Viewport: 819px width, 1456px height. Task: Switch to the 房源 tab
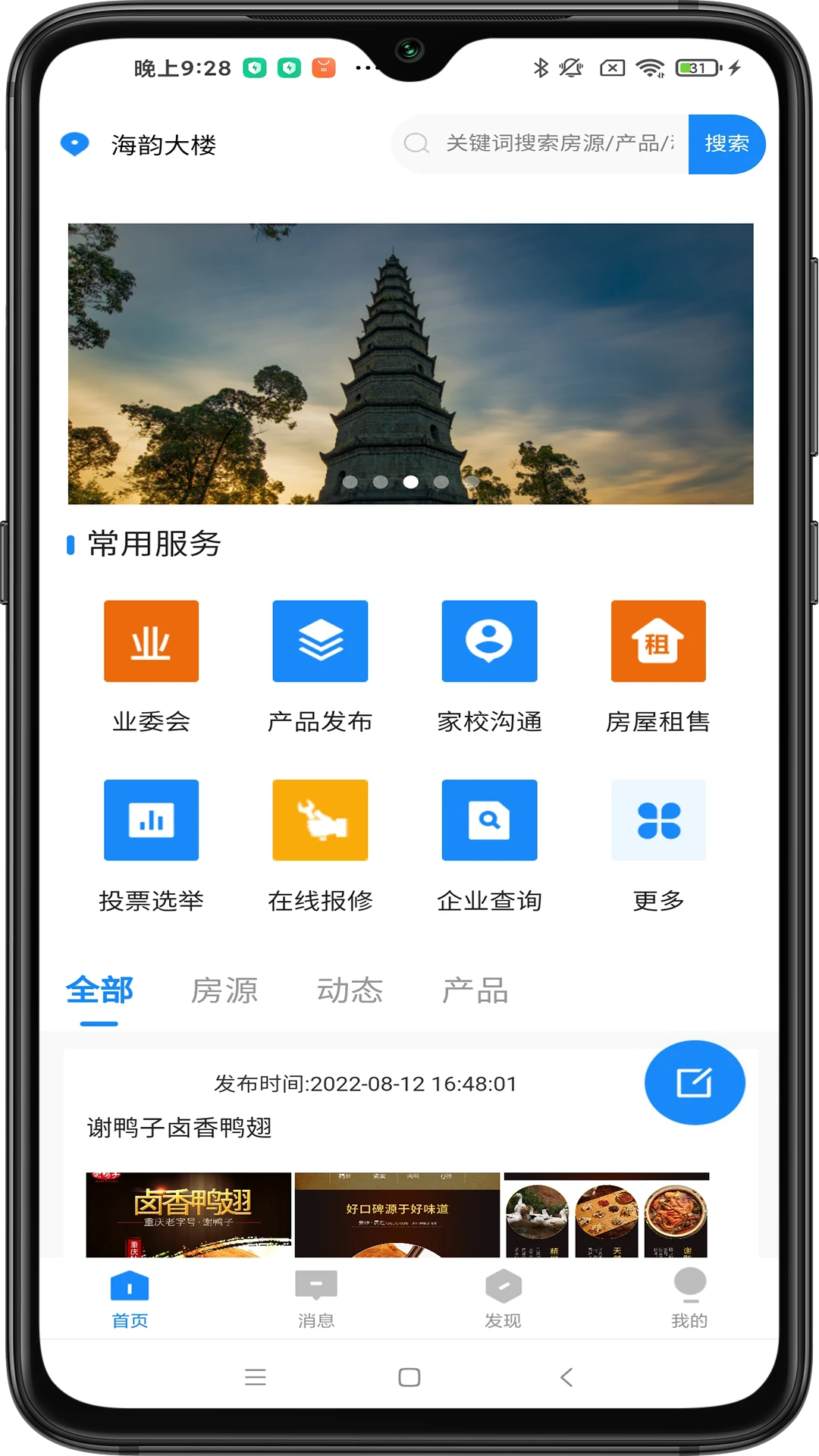225,990
